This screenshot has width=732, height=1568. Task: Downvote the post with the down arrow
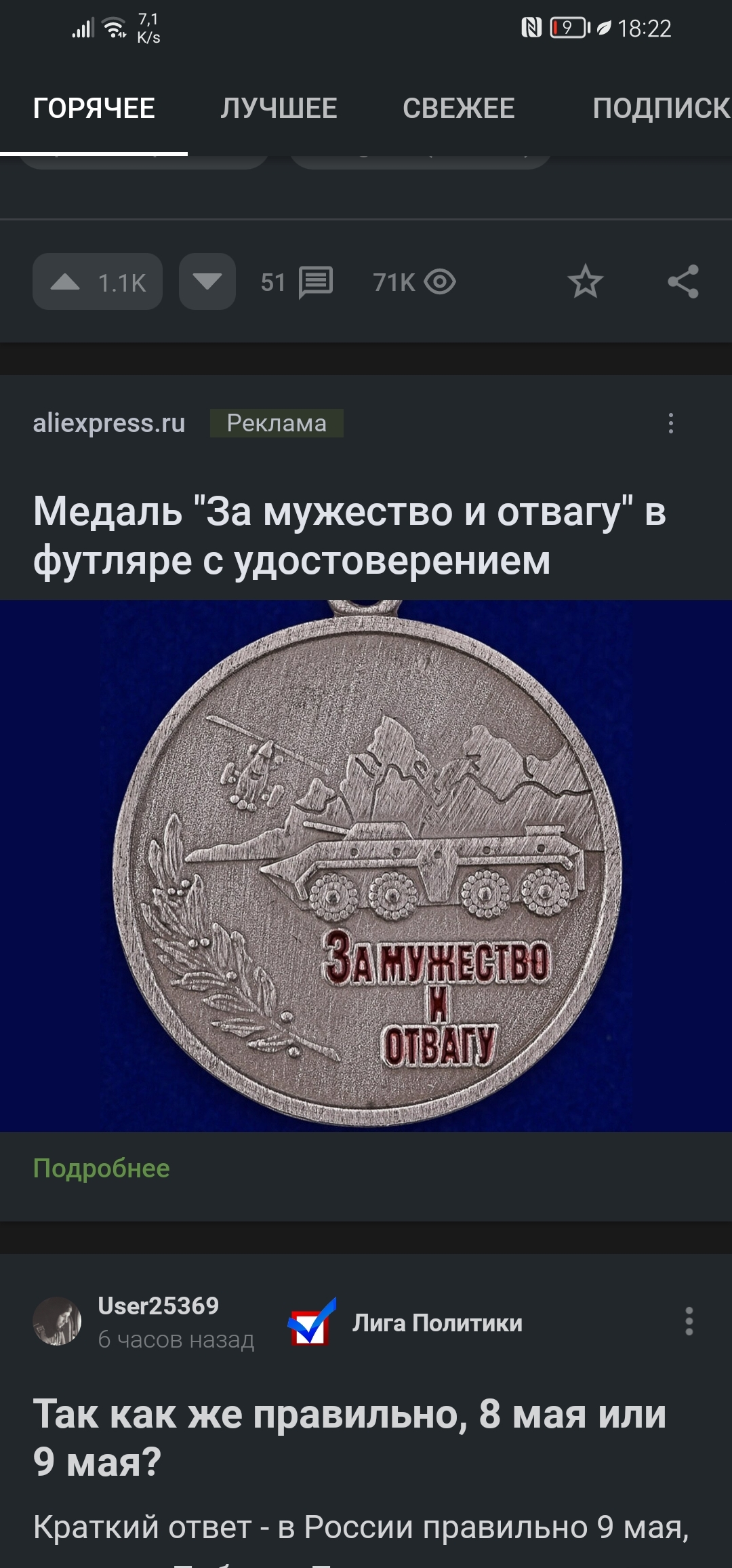(207, 281)
